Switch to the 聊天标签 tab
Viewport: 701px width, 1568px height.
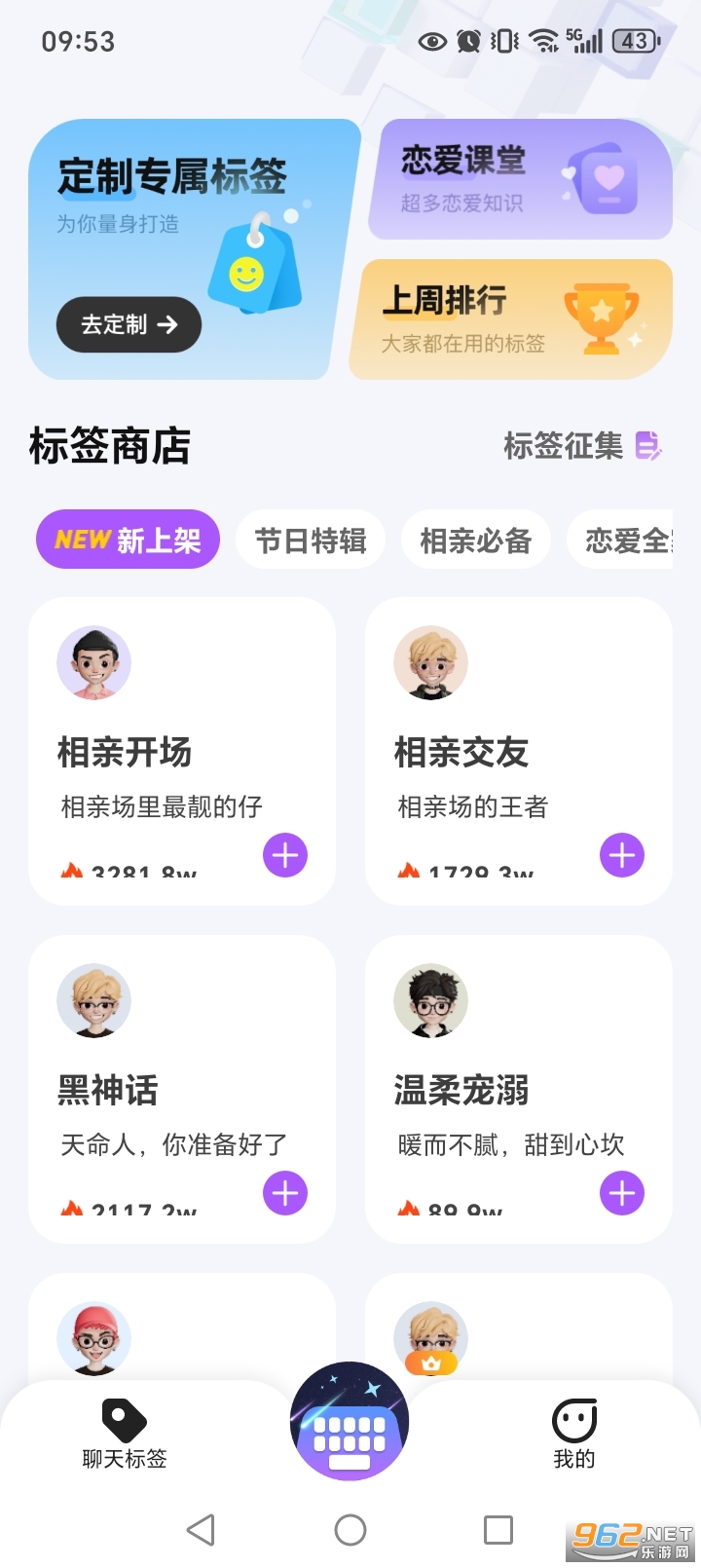(125, 1435)
